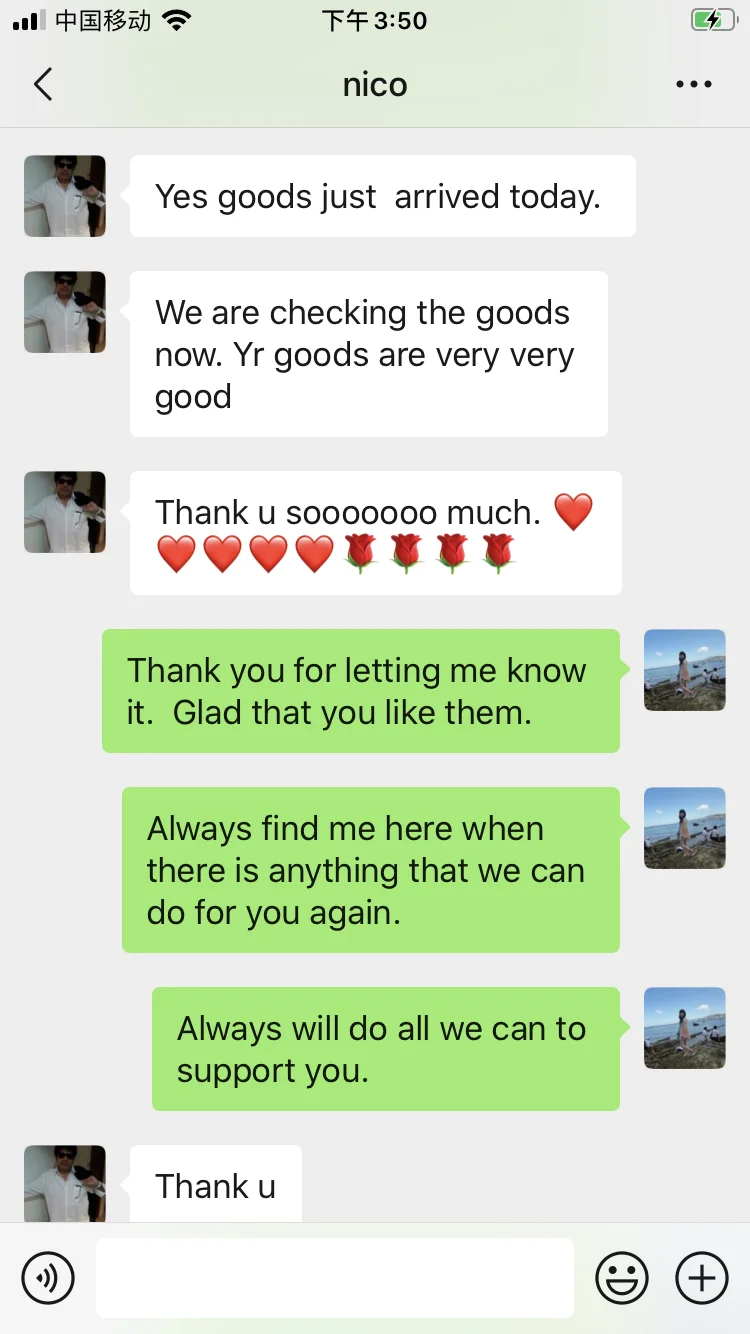The height and width of the screenshot is (1334, 750).
Task: Open nico's avatar beside "Yes goods just arrived"
Action: (x=65, y=196)
